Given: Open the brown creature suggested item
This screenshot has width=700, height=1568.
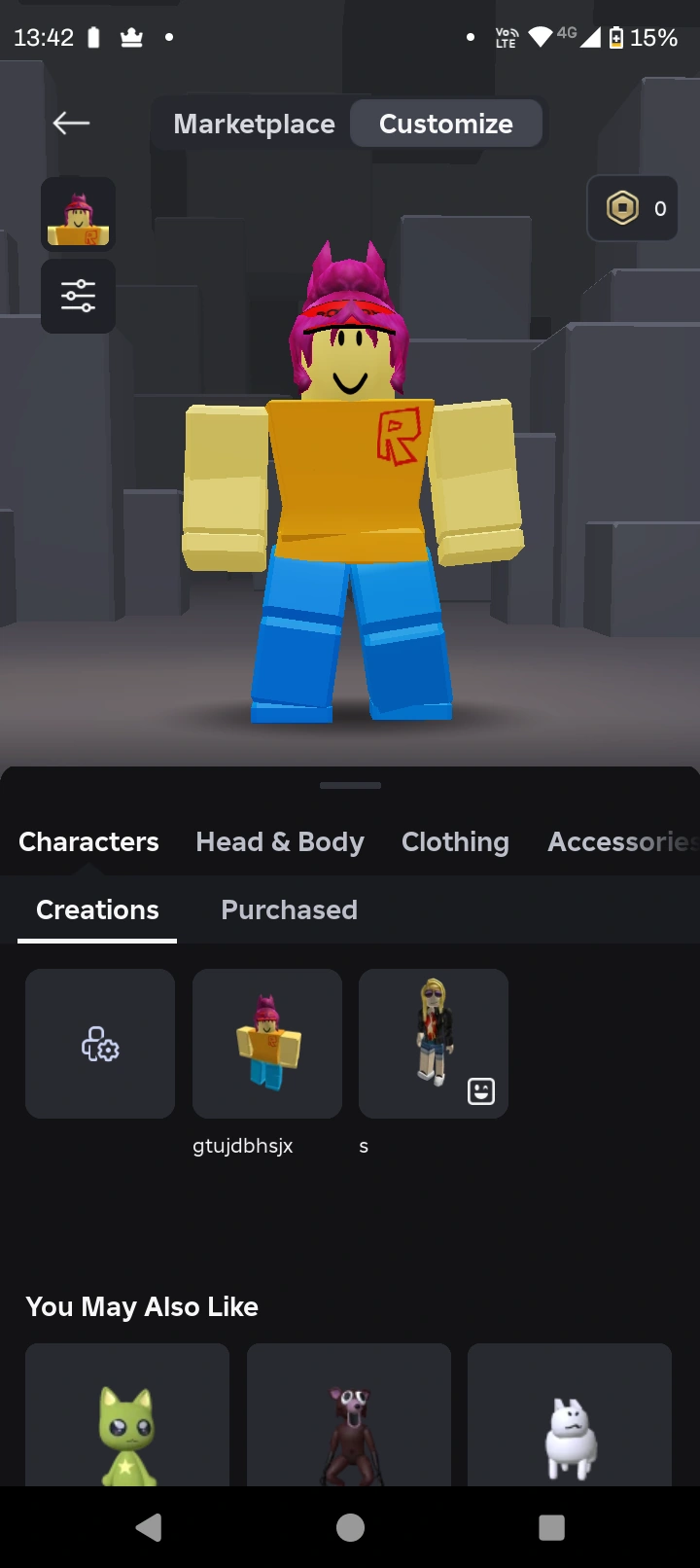Looking at the screenshot, I should (349, 1415).
